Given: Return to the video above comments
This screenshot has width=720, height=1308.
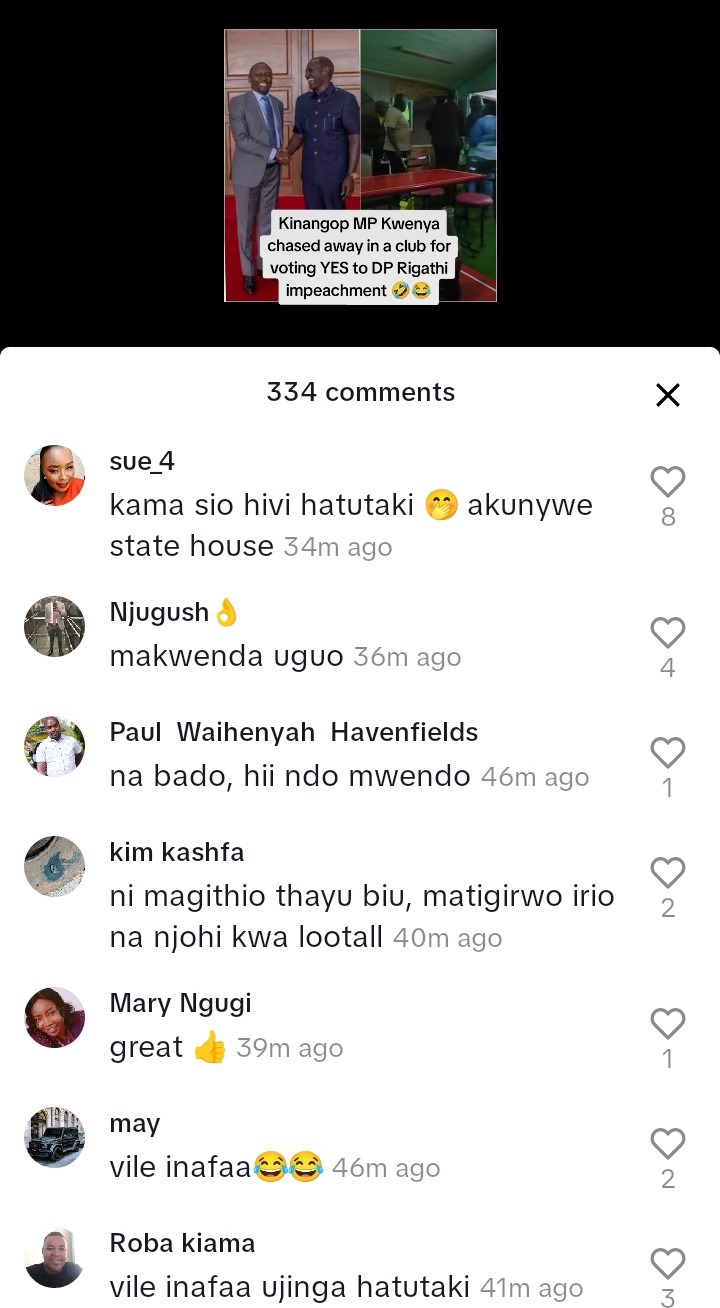Looking at the screenshot, I should 360,165.
